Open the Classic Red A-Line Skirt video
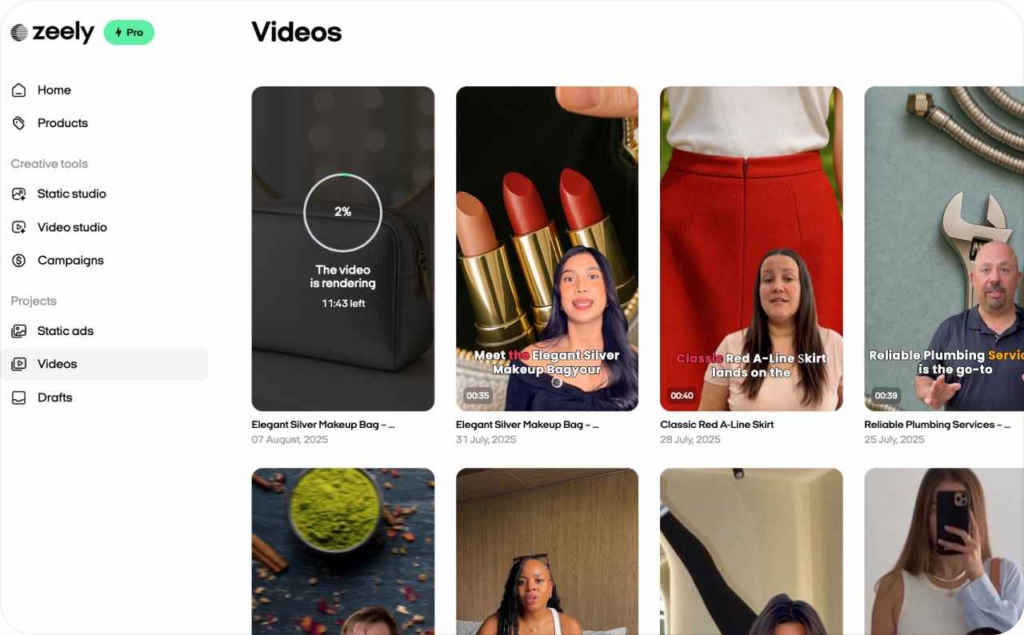This screenshot has width=1024, height=635. pos(751,248)
